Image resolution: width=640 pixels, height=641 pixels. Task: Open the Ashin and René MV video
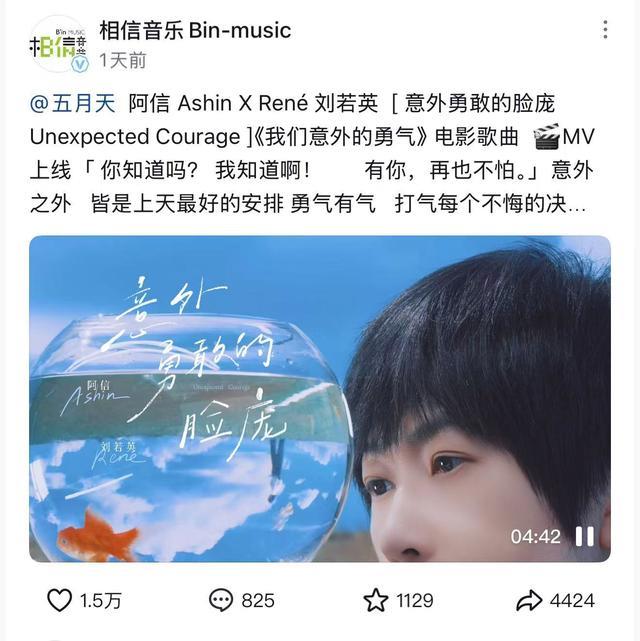tap(320, 398)
